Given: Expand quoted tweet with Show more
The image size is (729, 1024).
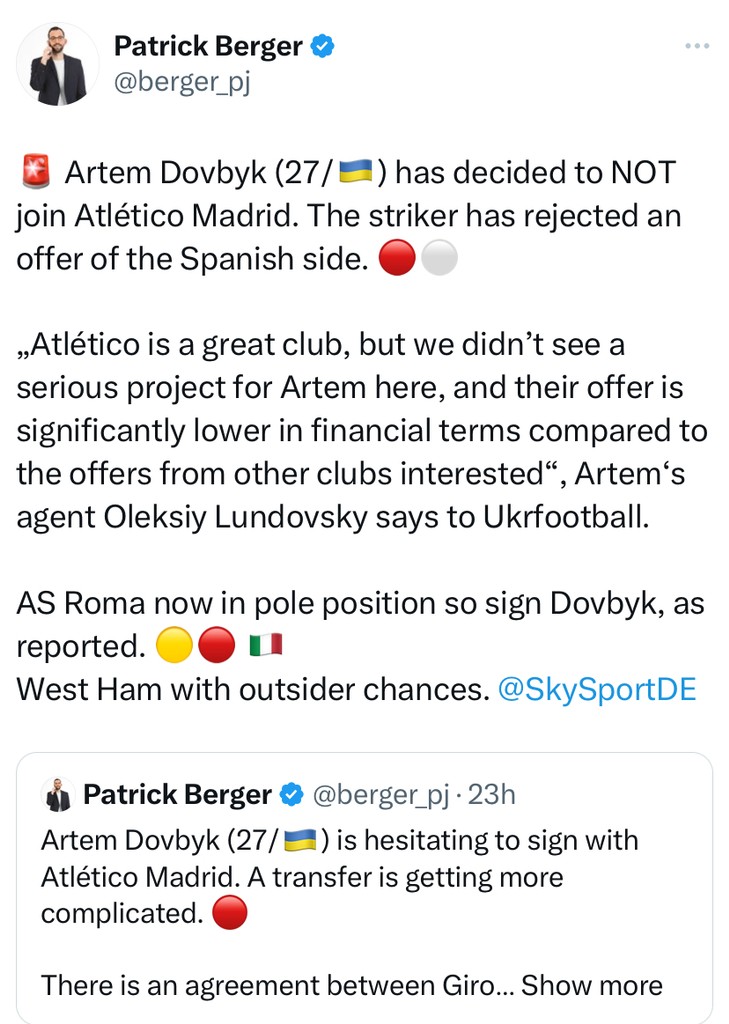Looking at the screenshot, I should 592,985.
